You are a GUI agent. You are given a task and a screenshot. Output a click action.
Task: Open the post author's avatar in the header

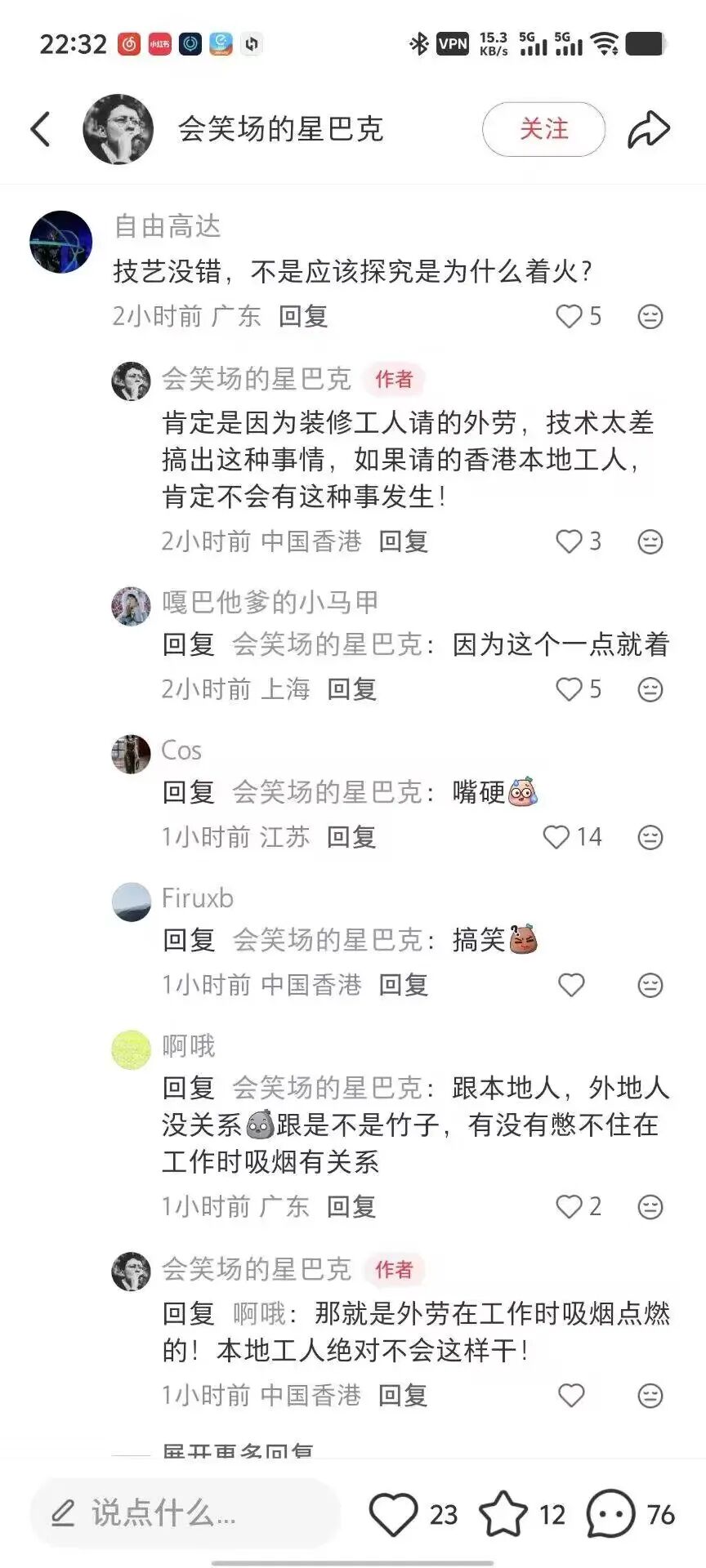118,129
